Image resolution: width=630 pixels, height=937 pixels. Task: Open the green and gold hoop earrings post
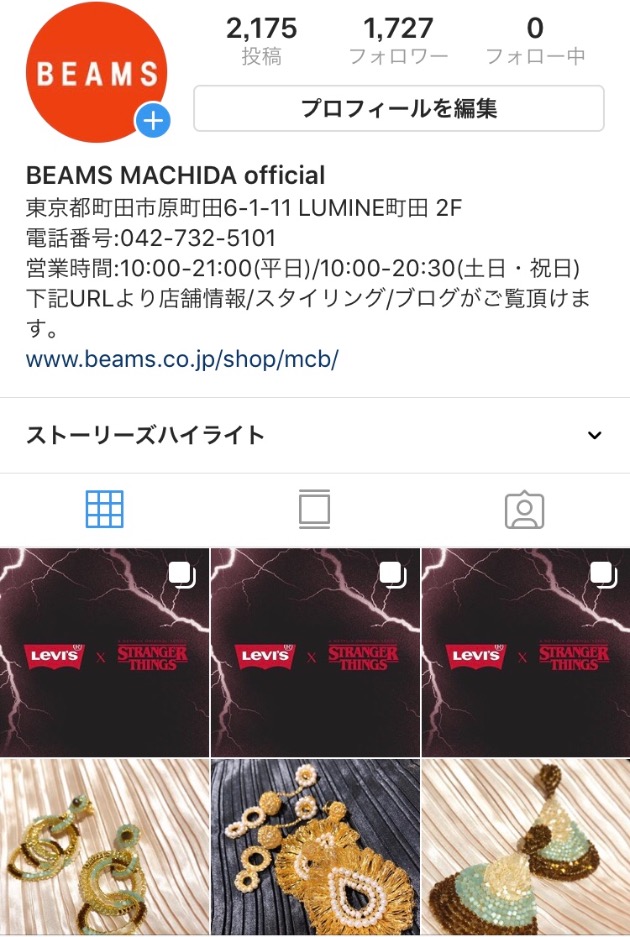pos(104,848)
